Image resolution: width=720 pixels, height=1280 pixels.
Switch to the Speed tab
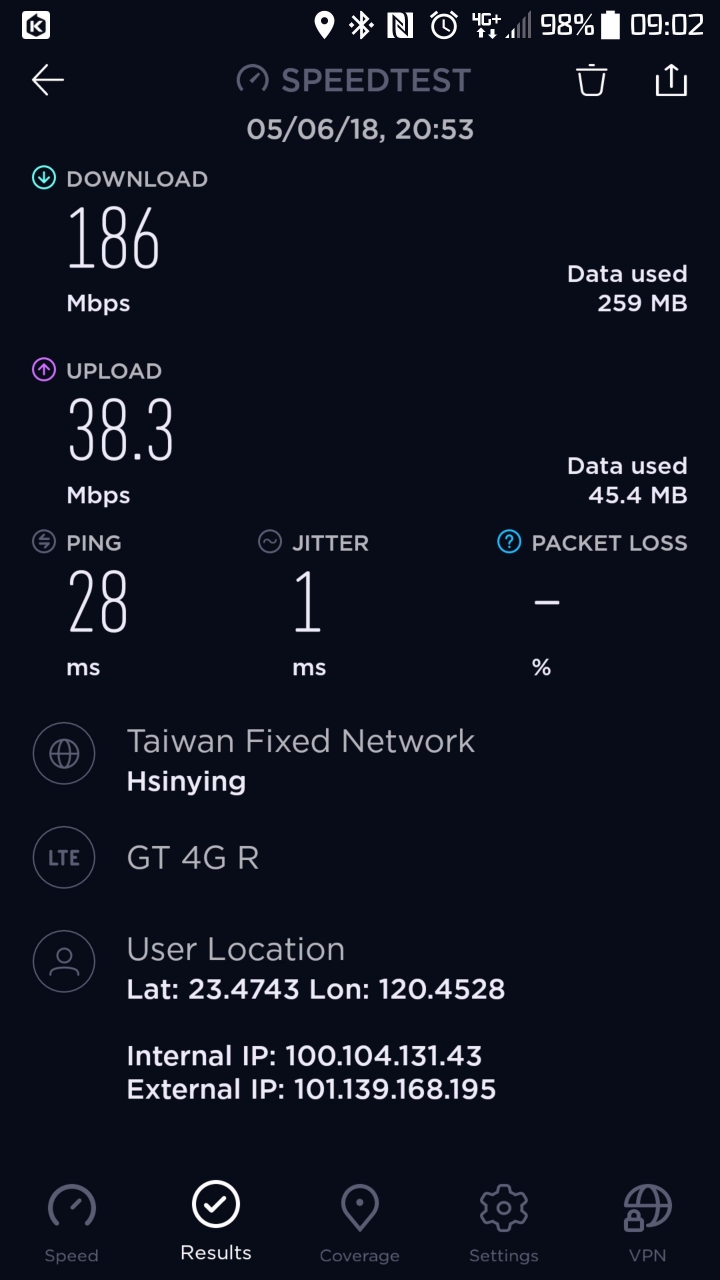tap(72, 1222)
